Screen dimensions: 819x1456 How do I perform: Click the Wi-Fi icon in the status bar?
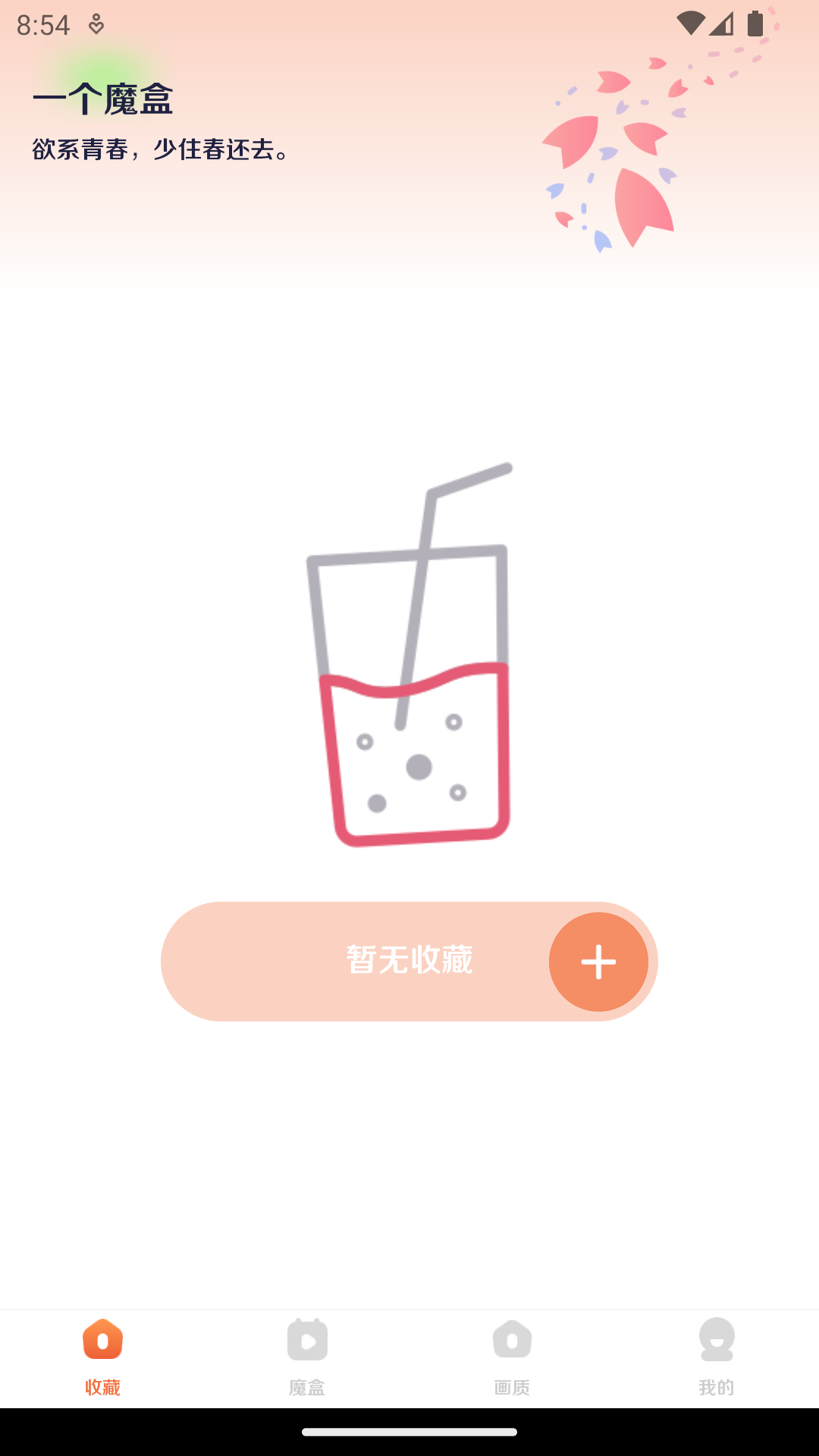pyautogui.click(x=691, y=22)
